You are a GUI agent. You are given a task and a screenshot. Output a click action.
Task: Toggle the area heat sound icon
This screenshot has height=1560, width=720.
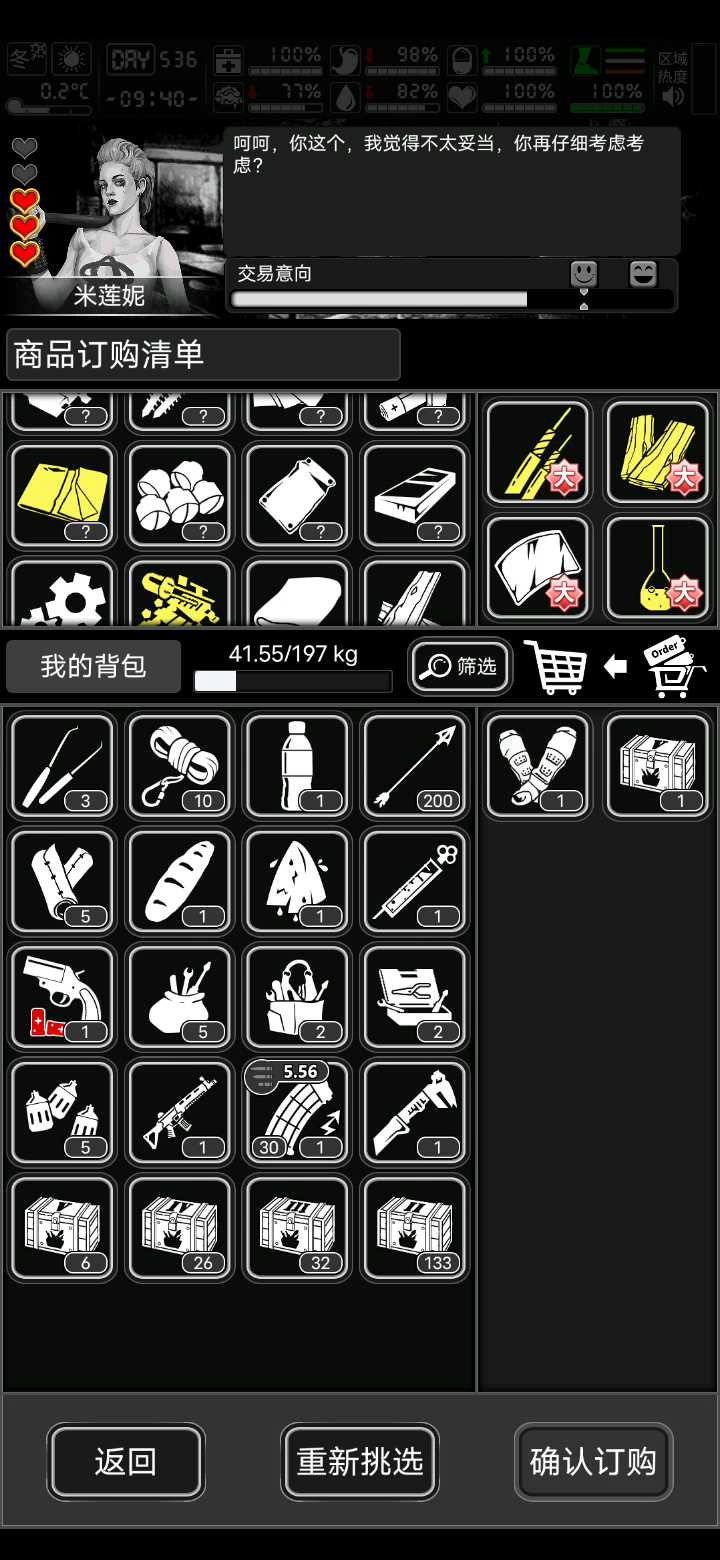click(673, 96)
